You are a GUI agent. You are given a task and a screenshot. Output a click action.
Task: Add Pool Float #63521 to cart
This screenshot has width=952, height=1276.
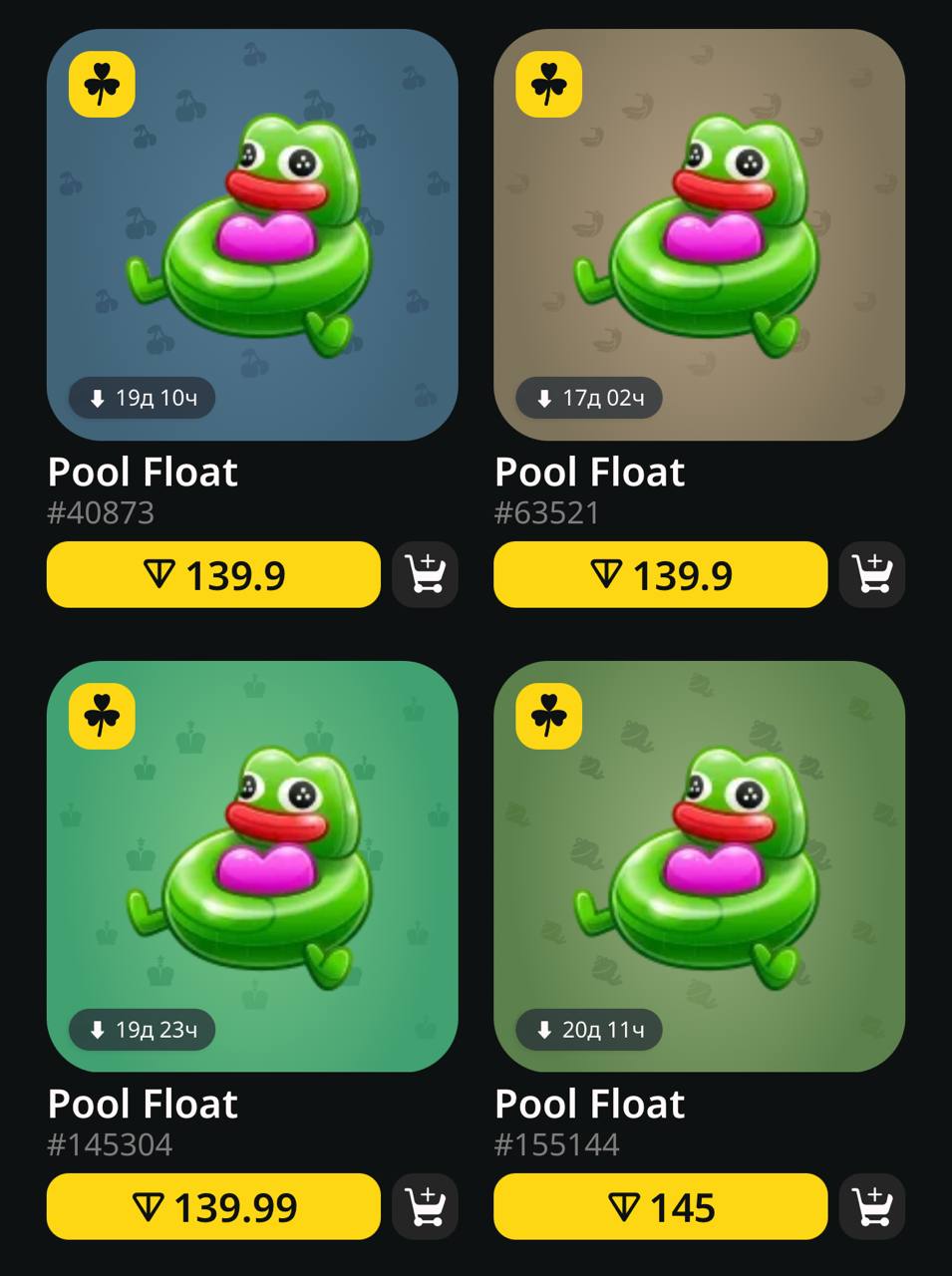(871, 574)
